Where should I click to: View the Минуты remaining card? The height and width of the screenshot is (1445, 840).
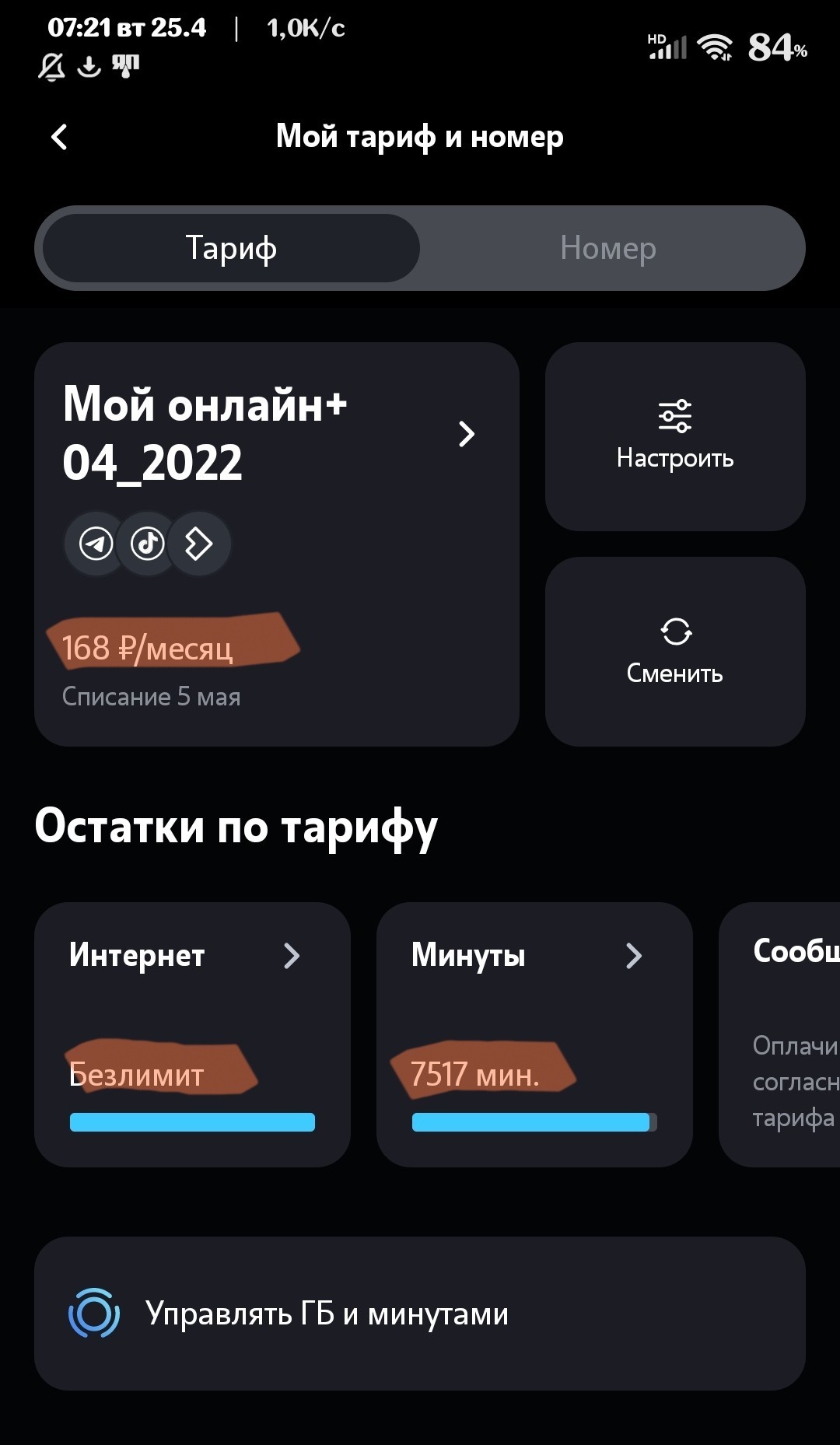(534, 1033)
